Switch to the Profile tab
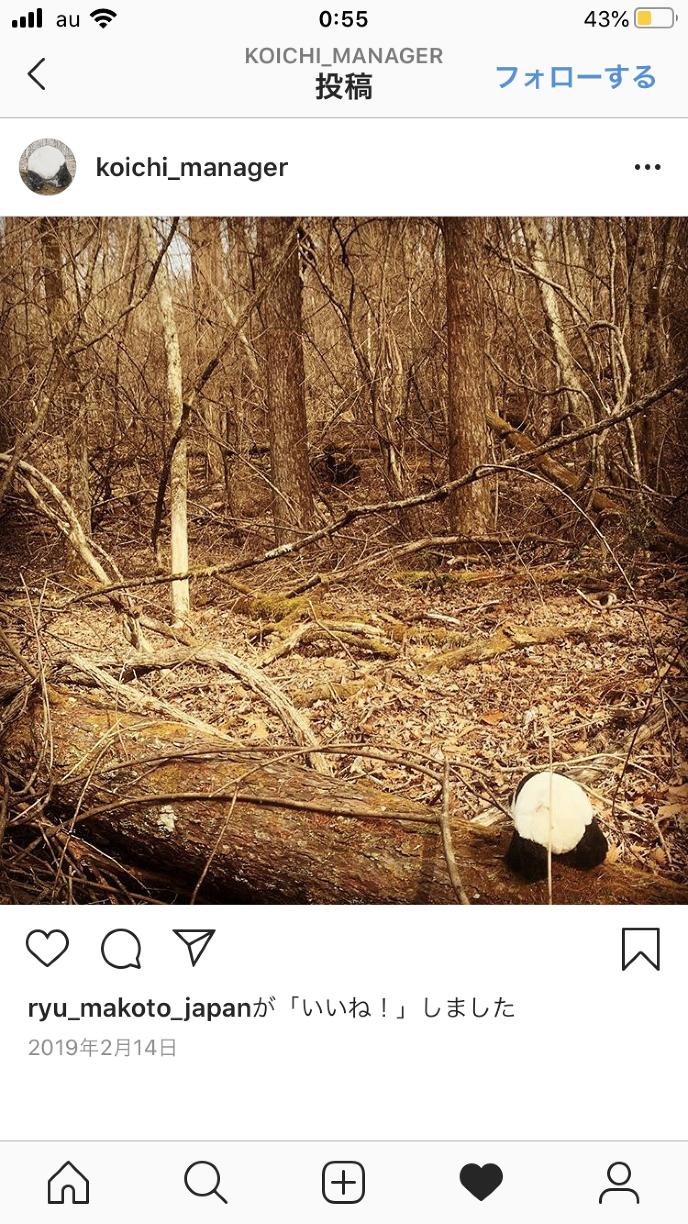 pos(619,1183)
